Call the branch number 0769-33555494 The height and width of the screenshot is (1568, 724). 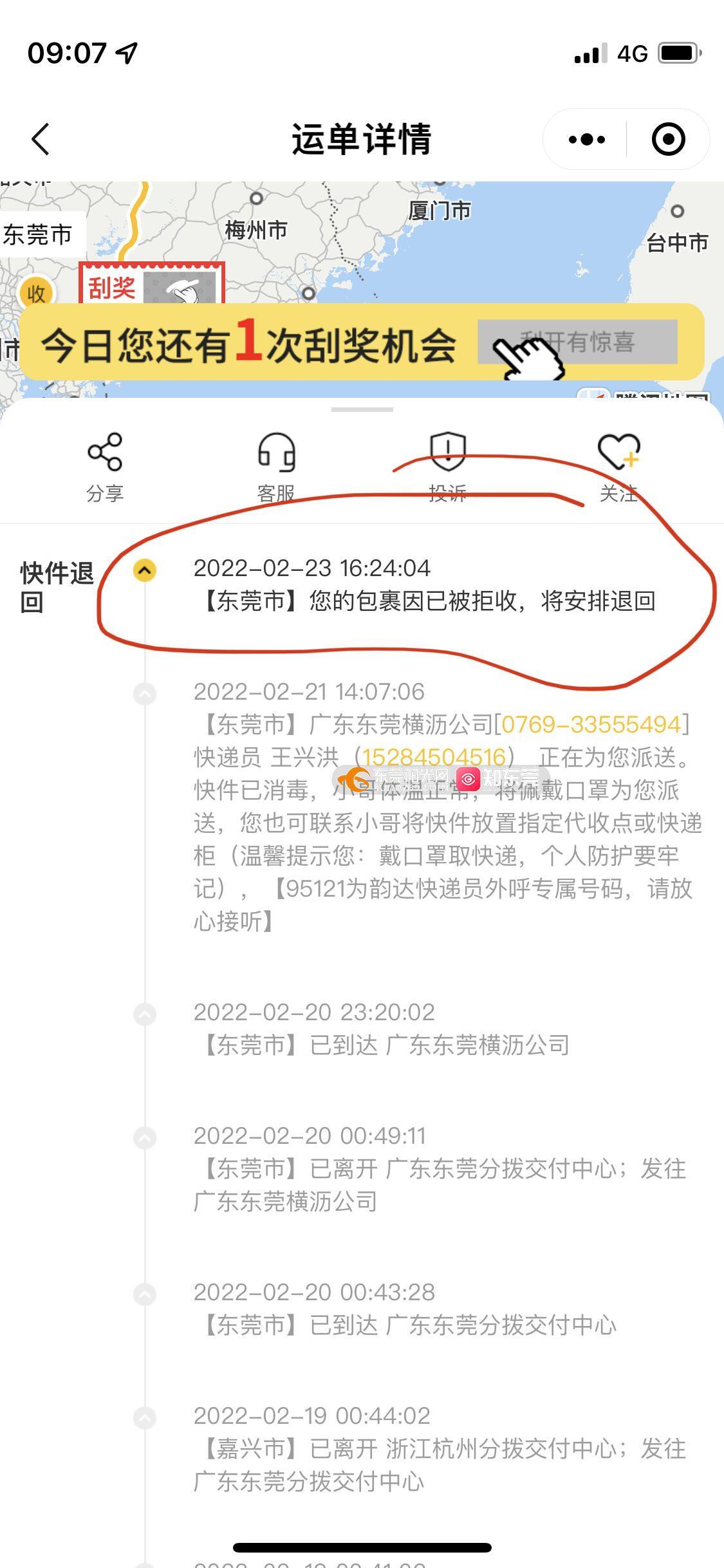[x=591, y=725]
